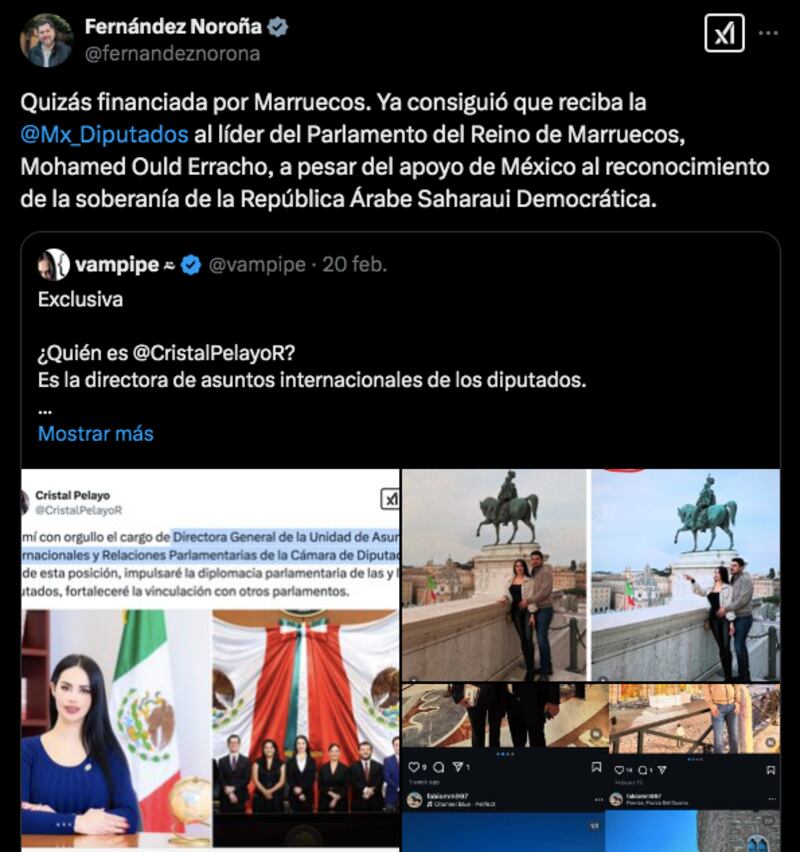Open Fernández Noroña's profile avatar
Viewport: 800px width, 852px height.
(46, 40)
